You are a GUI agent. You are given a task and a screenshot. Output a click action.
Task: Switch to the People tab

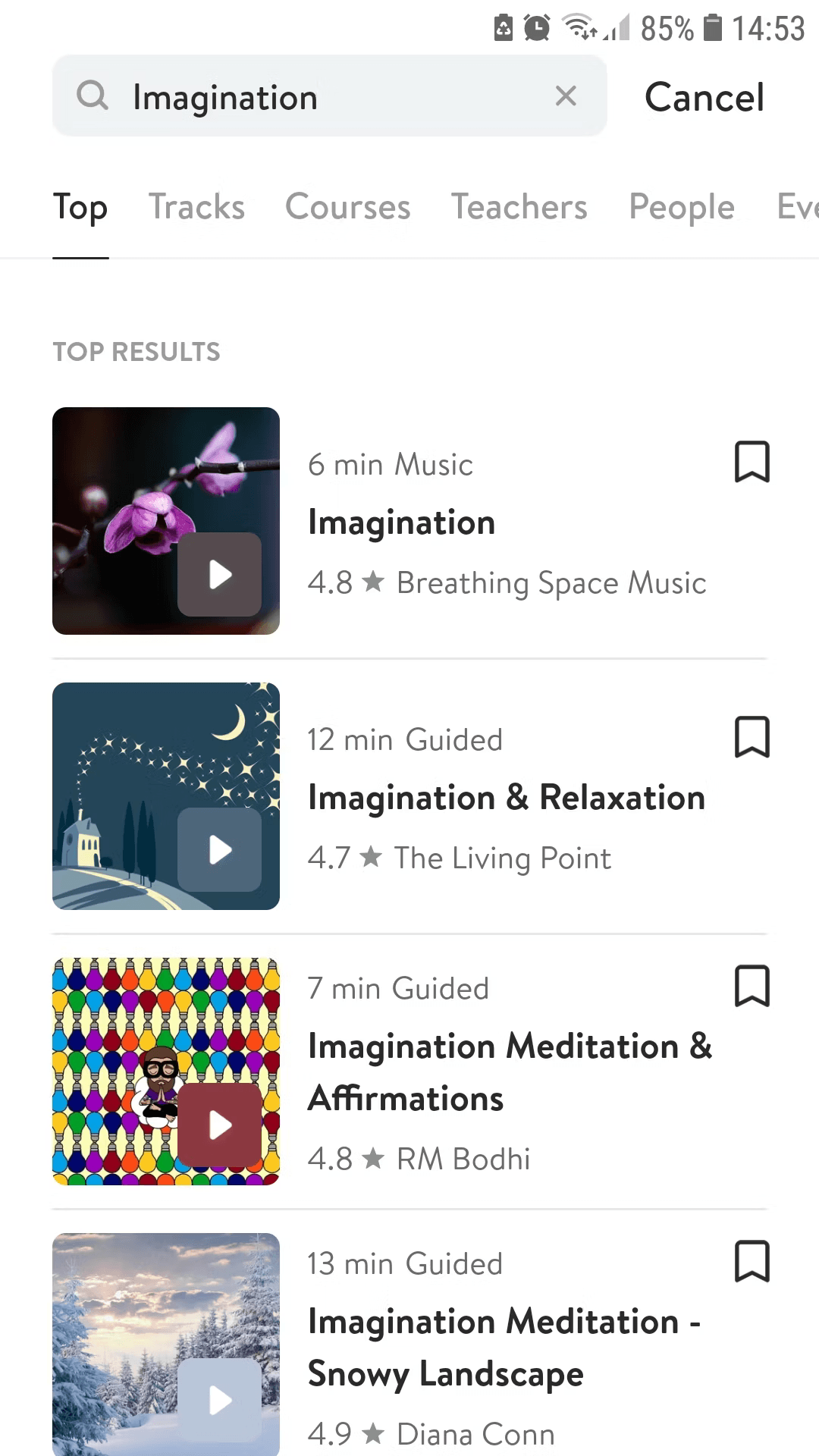pyautogui.click(x=682, y=207)
